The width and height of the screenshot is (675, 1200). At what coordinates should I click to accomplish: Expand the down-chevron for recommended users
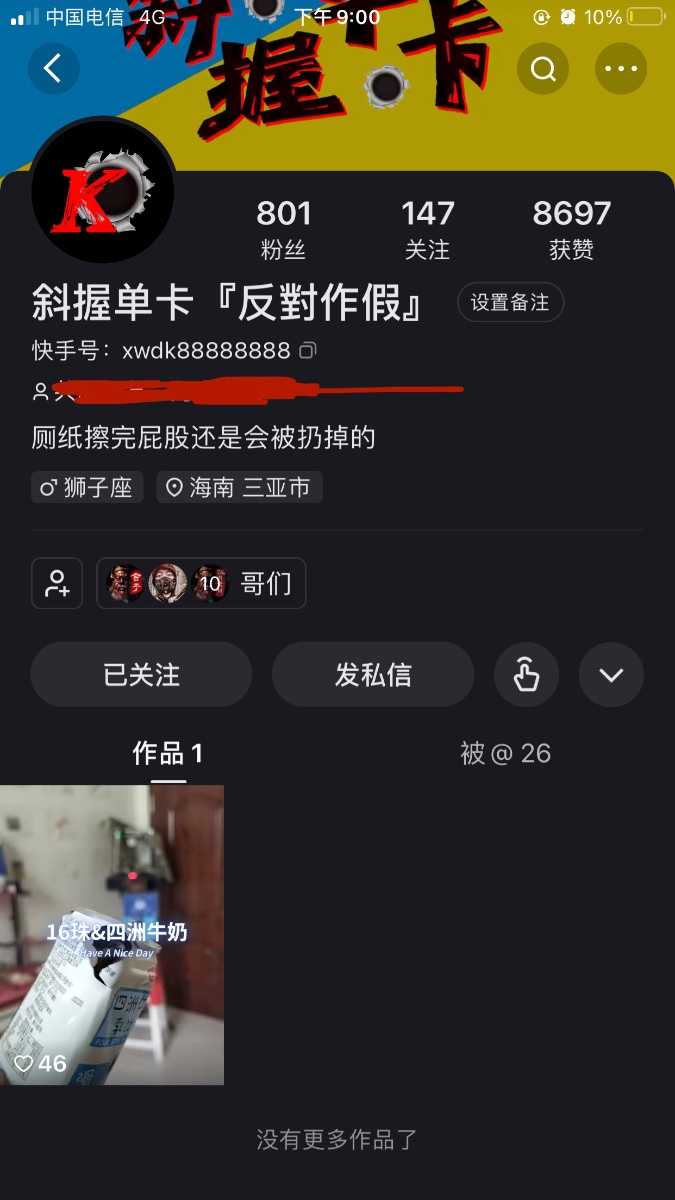coord(611,675)
